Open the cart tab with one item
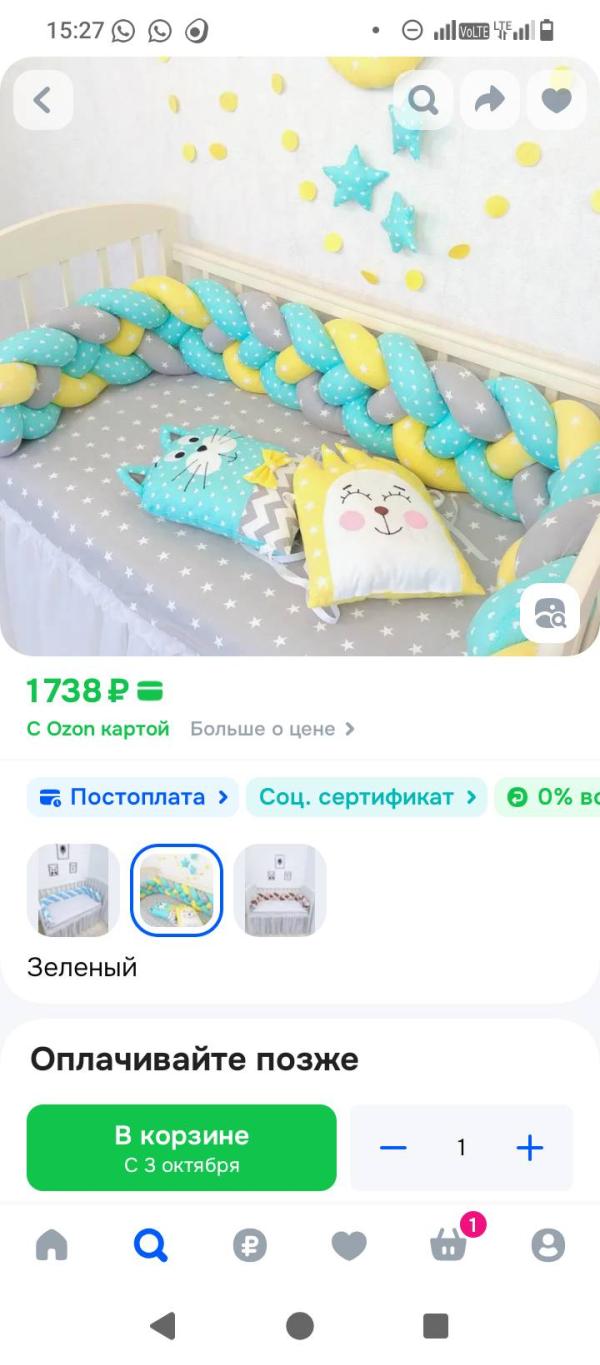This screenshot has height=1365, width=600. [449, 1243]
